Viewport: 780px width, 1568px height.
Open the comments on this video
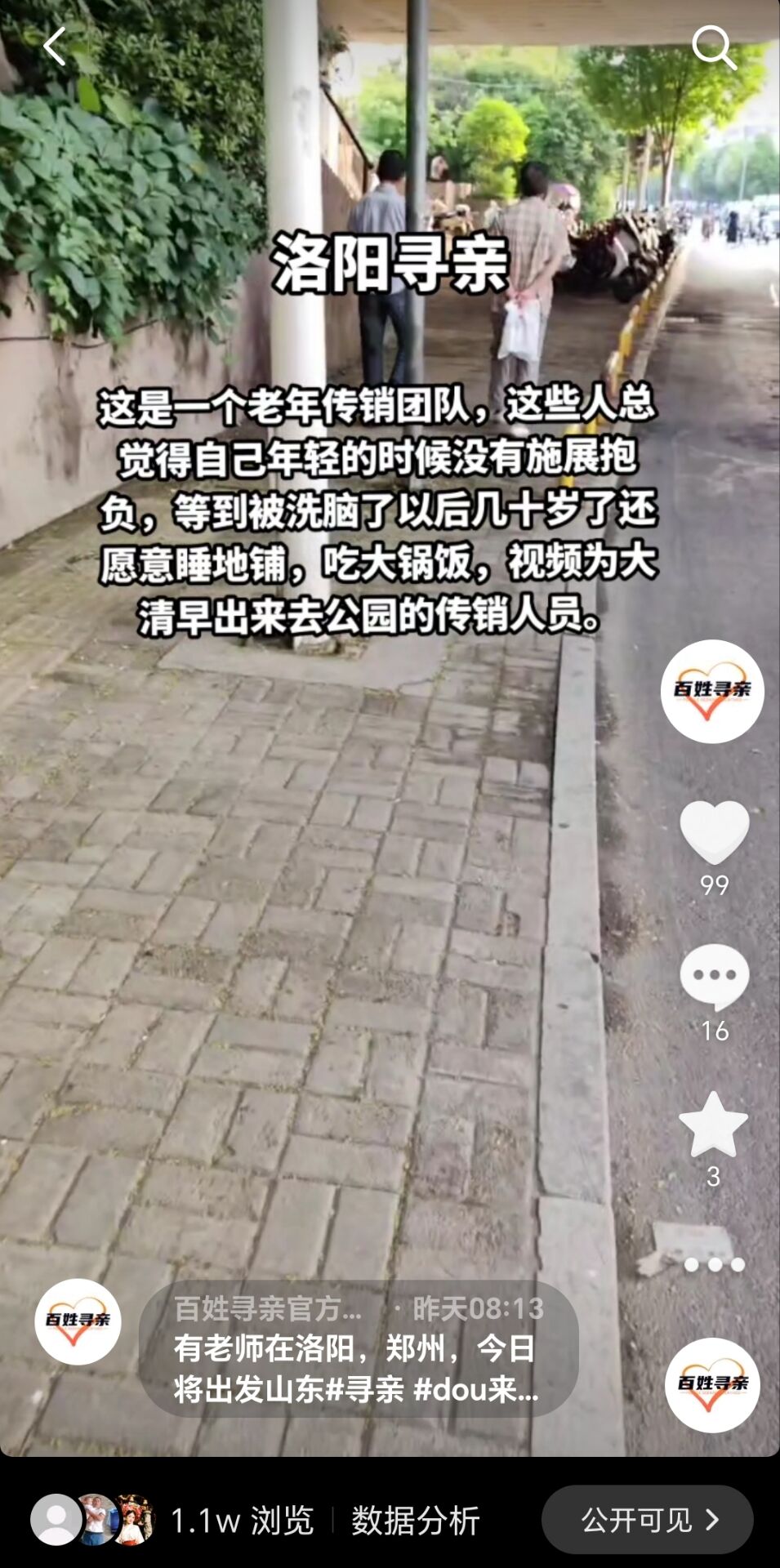[x=714, y=976]
